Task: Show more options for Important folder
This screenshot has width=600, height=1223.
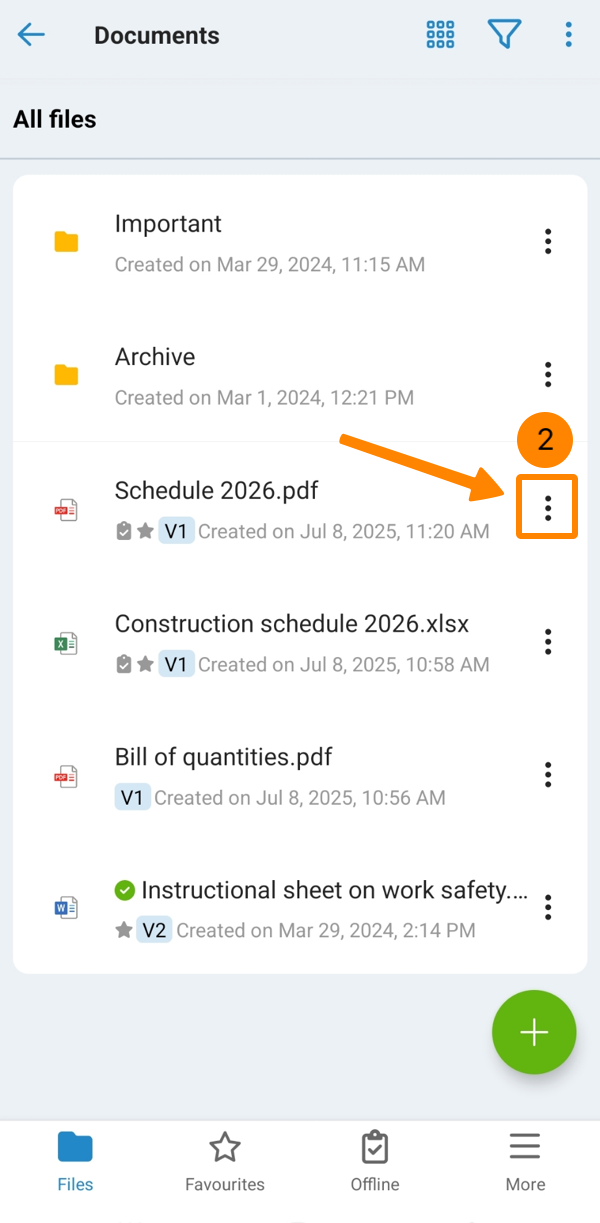Action: click(548, 241)
